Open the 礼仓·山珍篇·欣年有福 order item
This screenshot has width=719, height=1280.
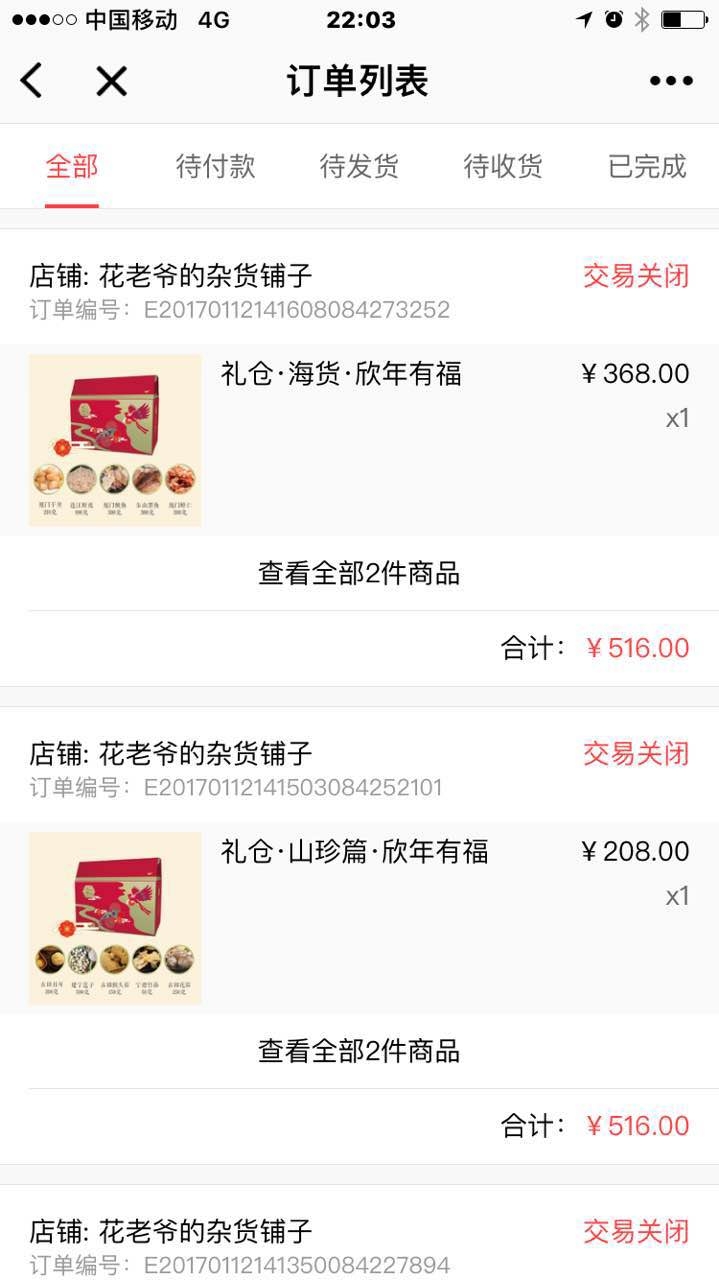pos(354,852)
